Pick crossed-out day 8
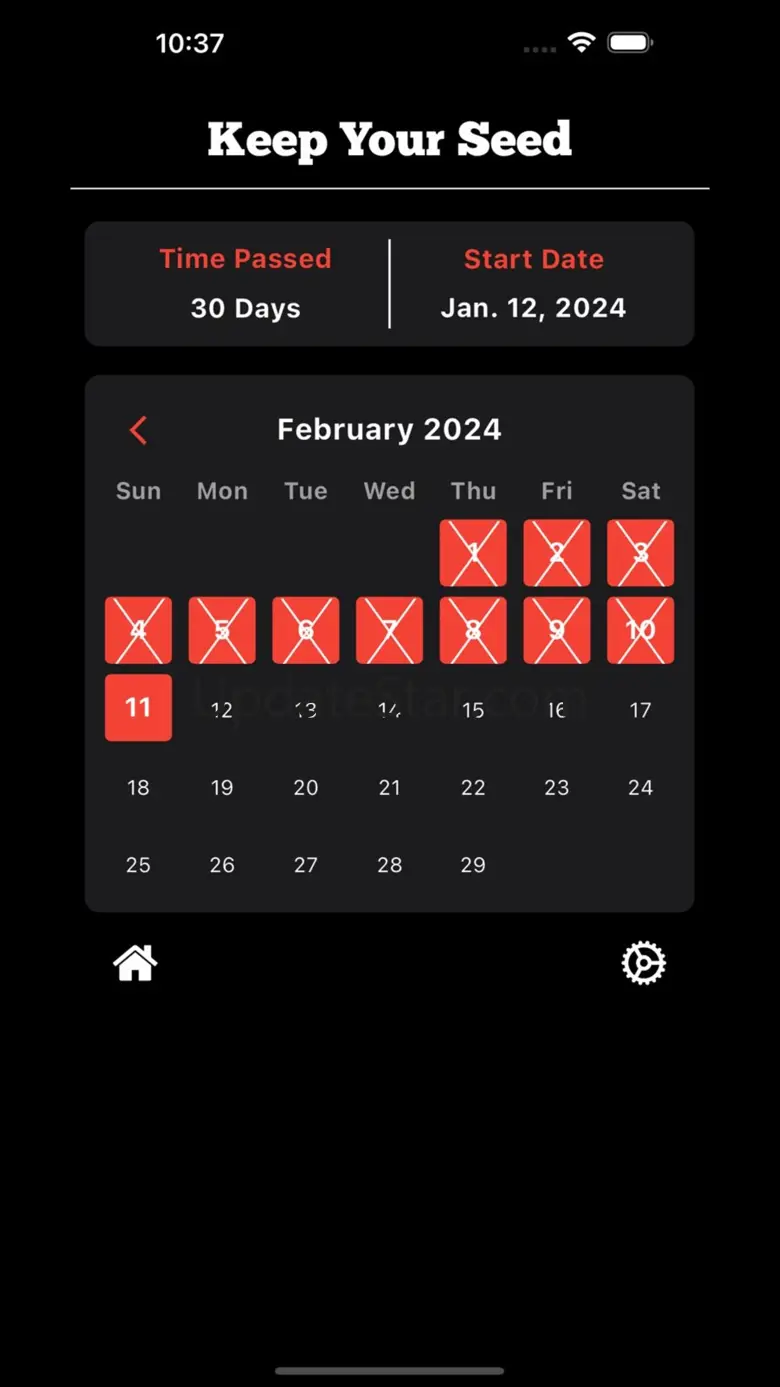 (x=473, y=630)
